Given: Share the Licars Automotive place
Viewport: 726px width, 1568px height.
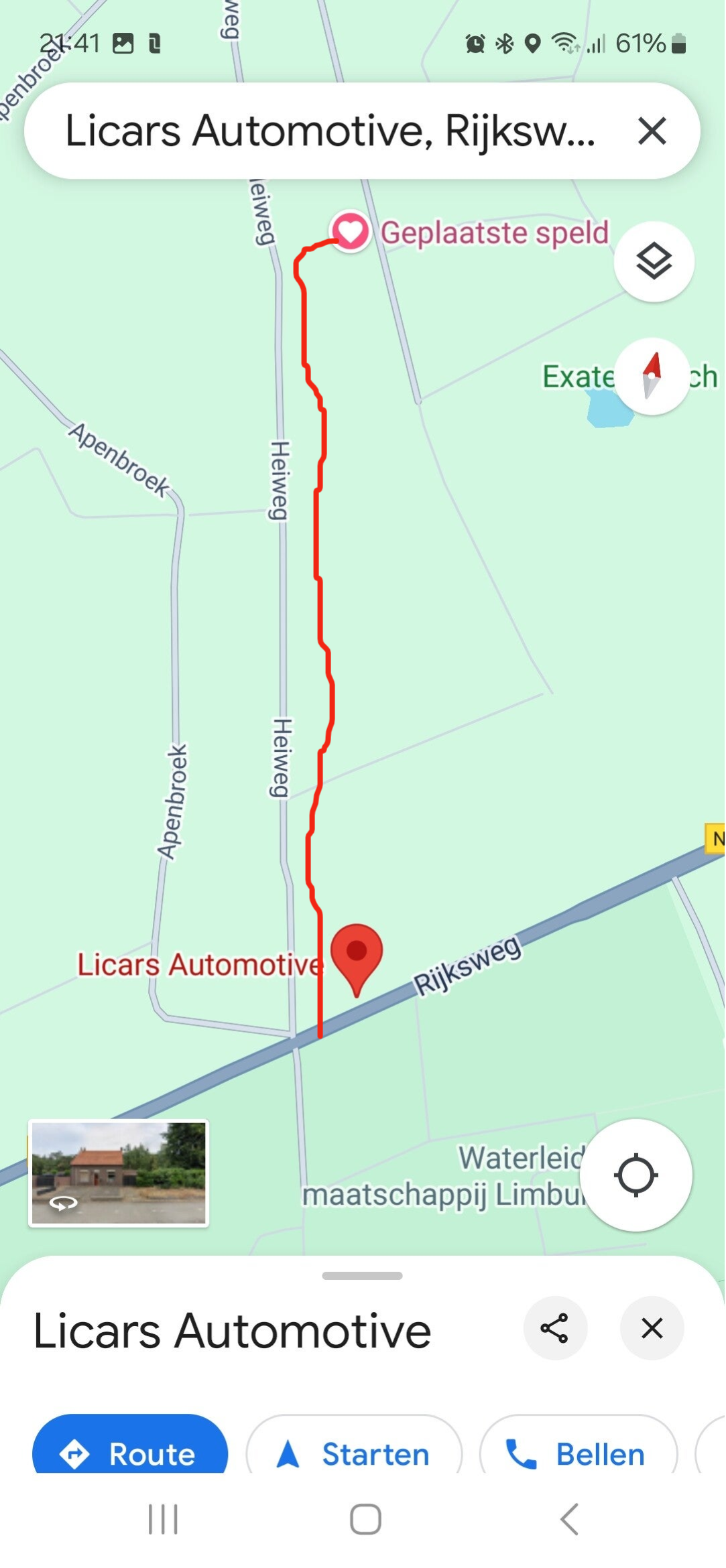Looking at the screenshot, I should (554, 1328).
